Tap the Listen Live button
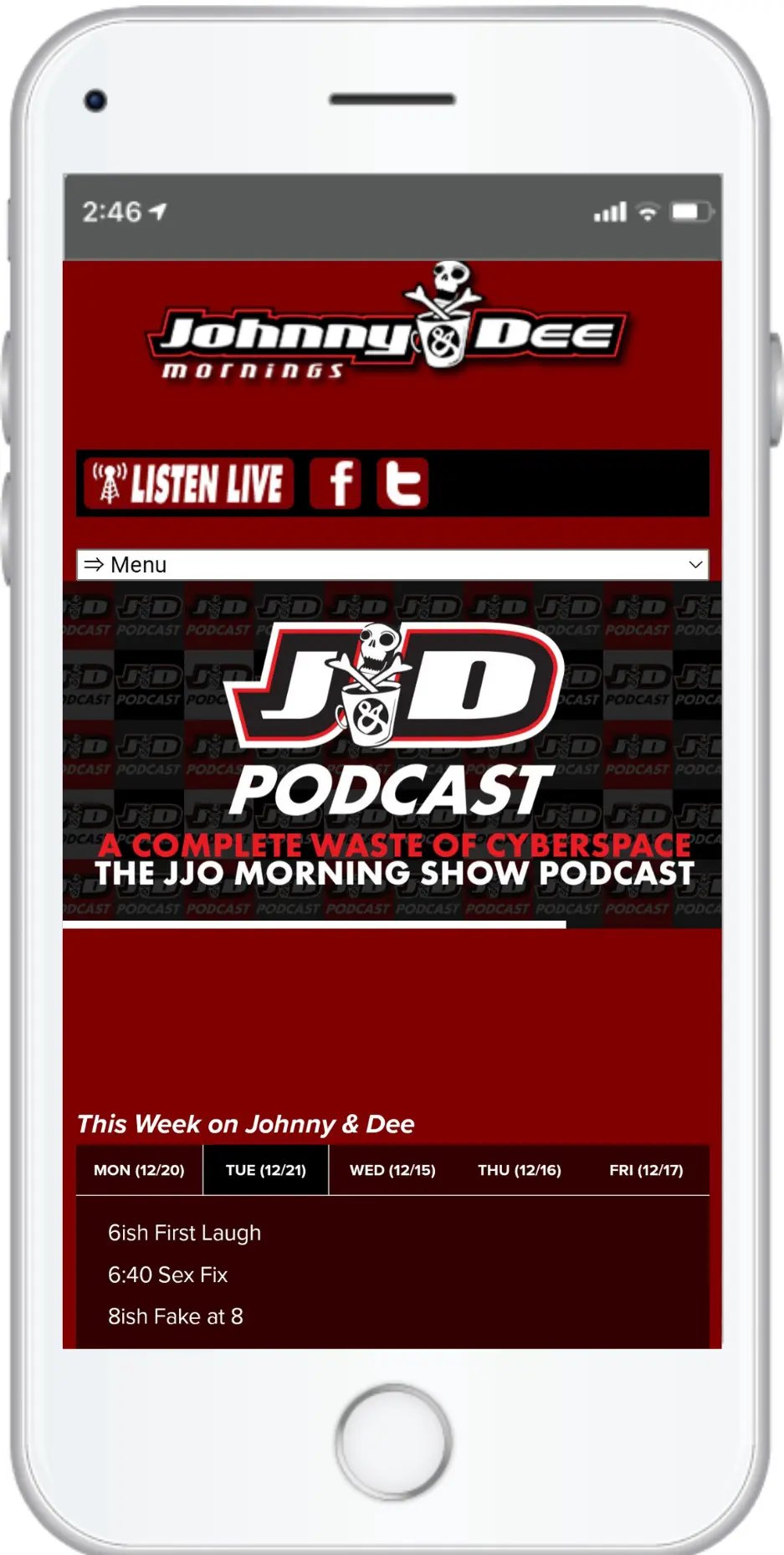 click(x=189, y=484)
